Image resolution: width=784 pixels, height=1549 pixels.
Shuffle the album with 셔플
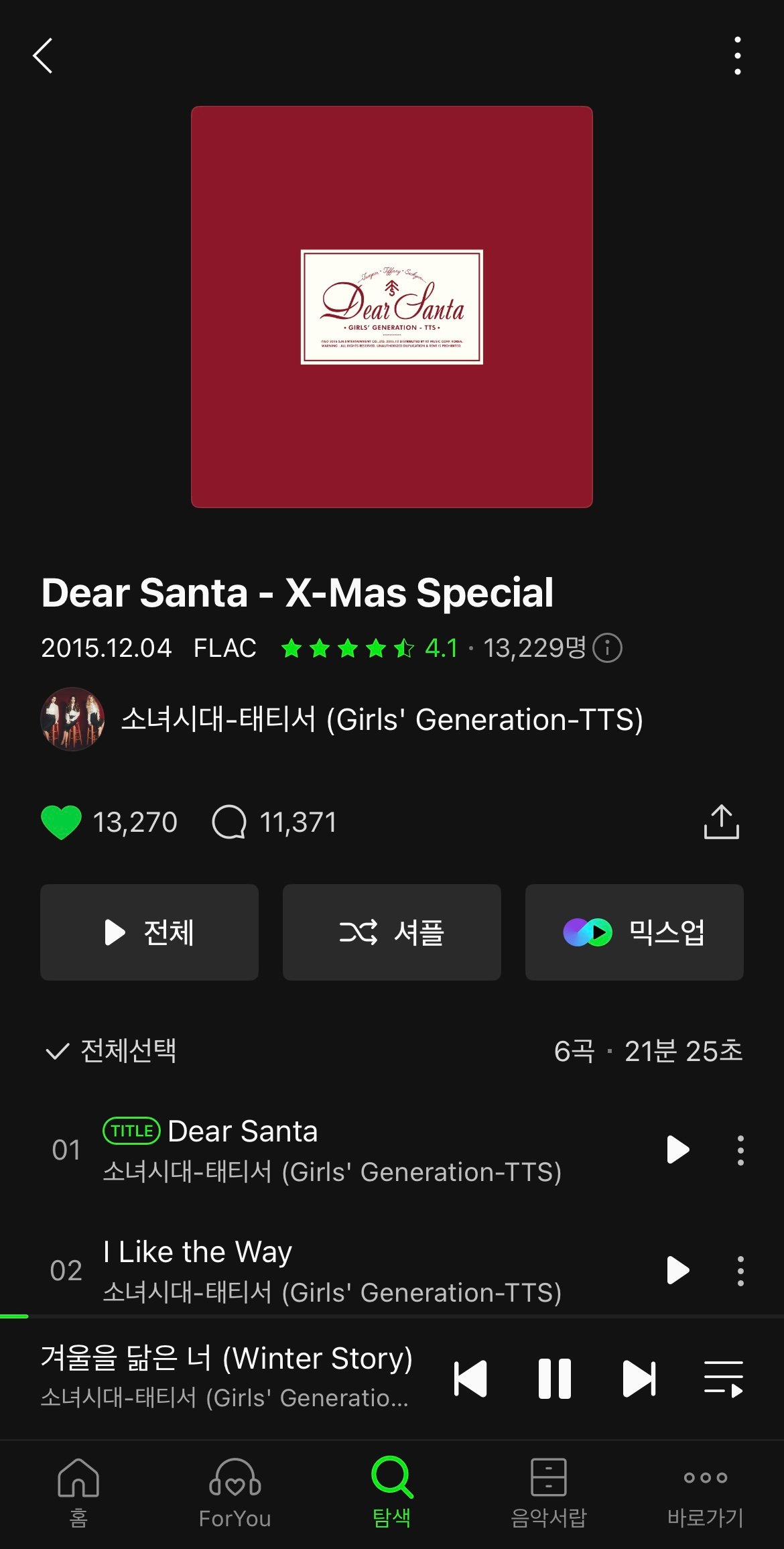392,932
